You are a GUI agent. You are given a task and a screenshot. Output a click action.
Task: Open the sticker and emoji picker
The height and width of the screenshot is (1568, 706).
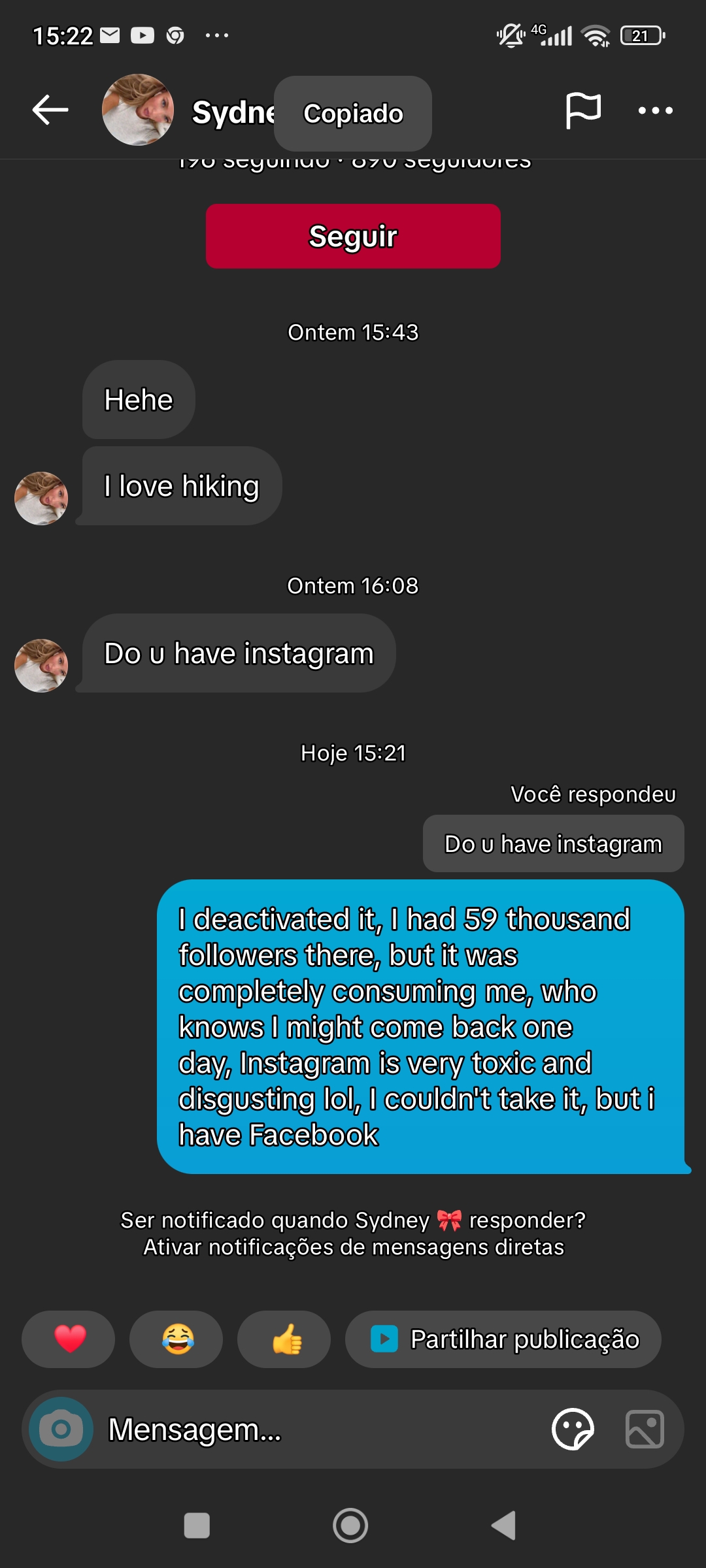click(x=573, y=1429)
